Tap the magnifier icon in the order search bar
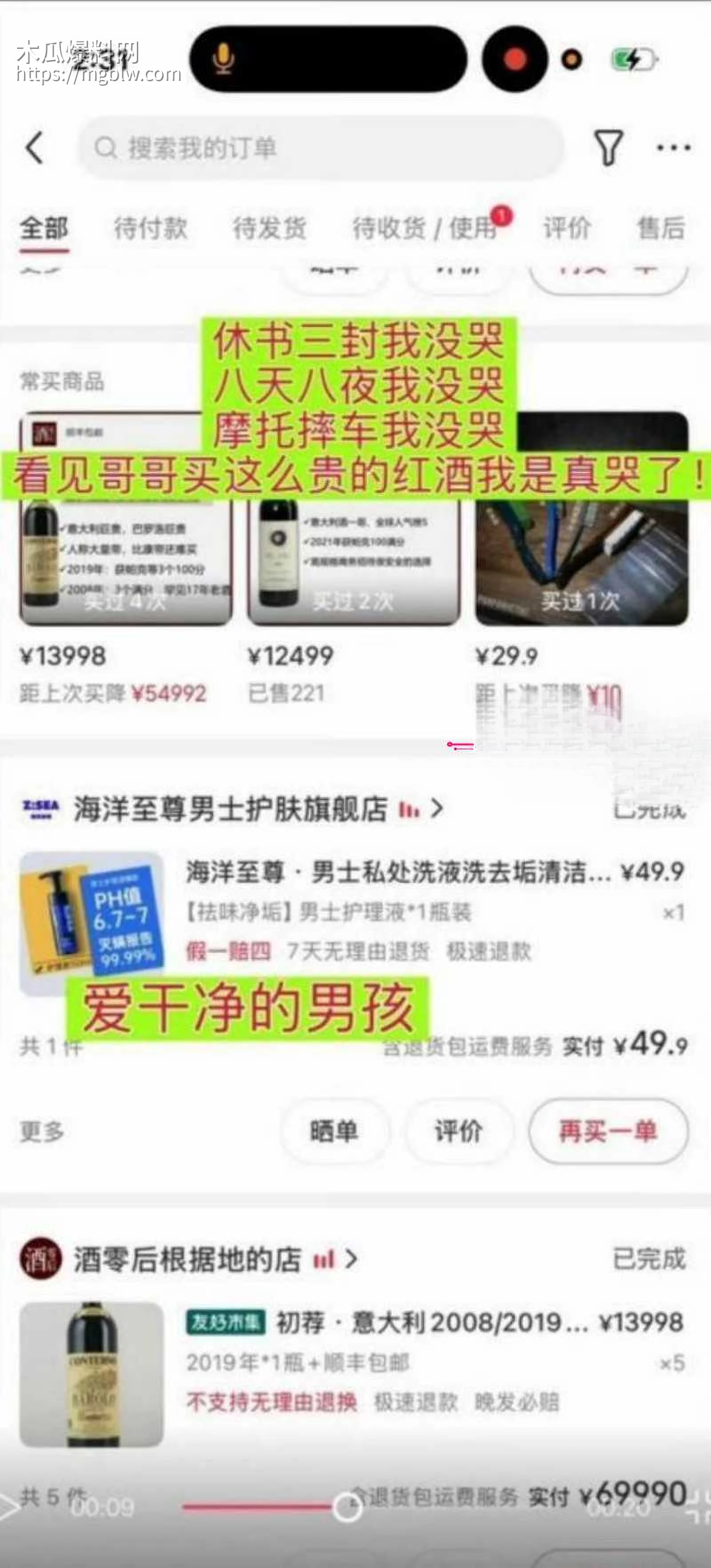This screenshot has width=711, height=1568. click(x=105, y=148)
